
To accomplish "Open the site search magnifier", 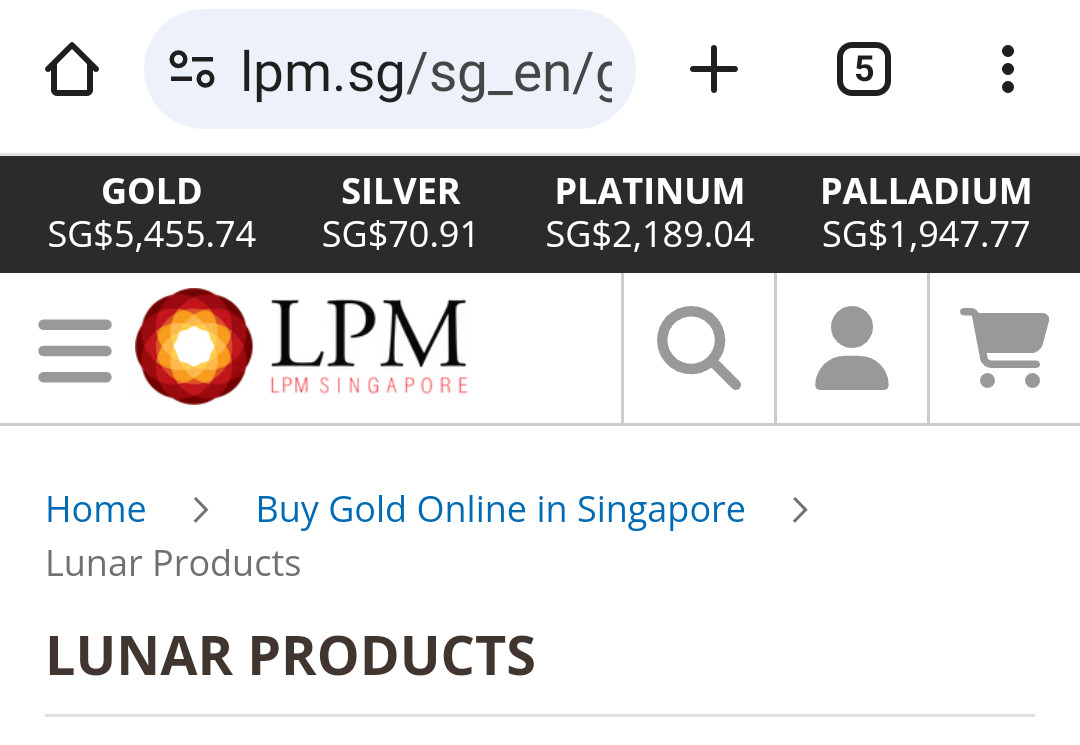I will [698, 349].
